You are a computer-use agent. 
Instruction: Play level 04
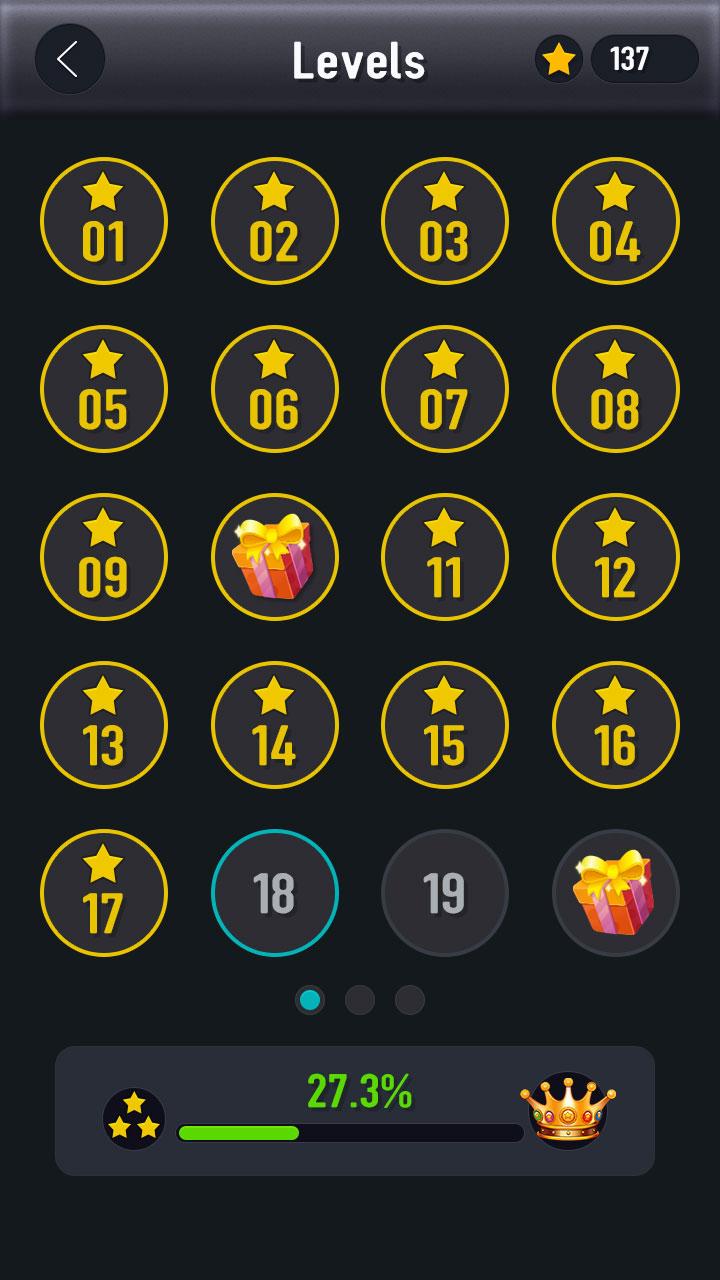[x=615, y=221]
